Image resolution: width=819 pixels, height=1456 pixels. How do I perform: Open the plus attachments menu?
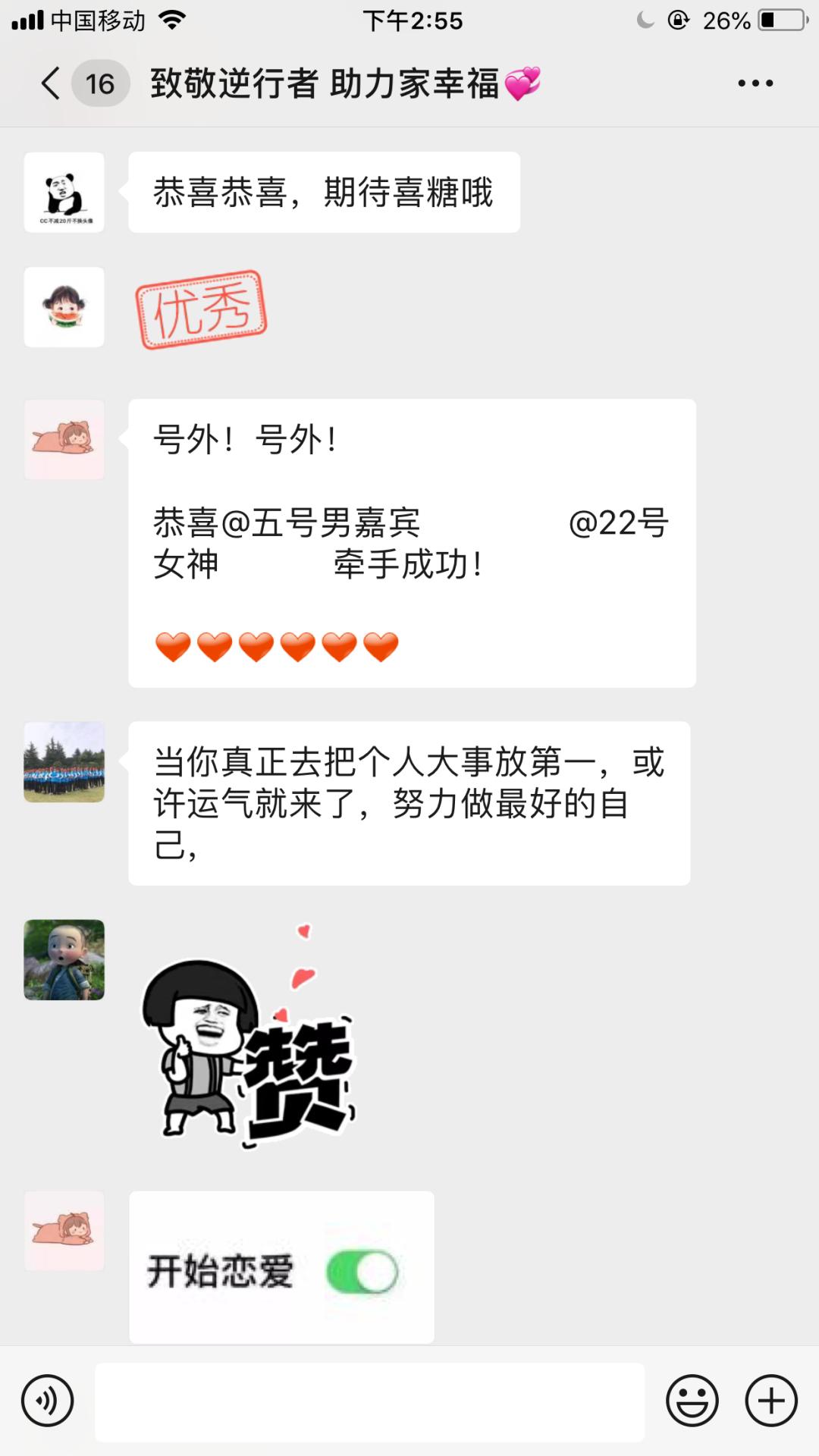771,1401
